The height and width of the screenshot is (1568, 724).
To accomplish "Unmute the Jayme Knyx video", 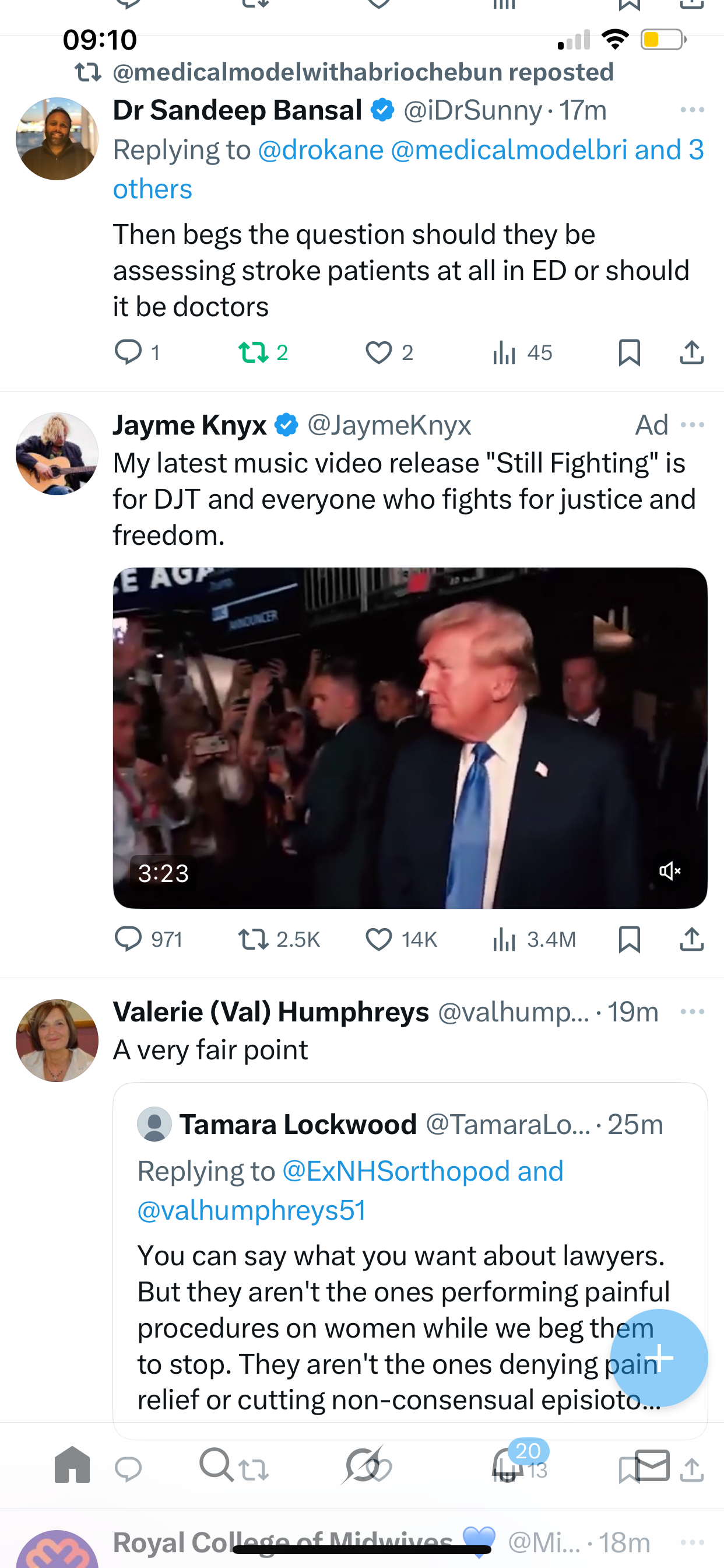I will click(x=670, y=871).
